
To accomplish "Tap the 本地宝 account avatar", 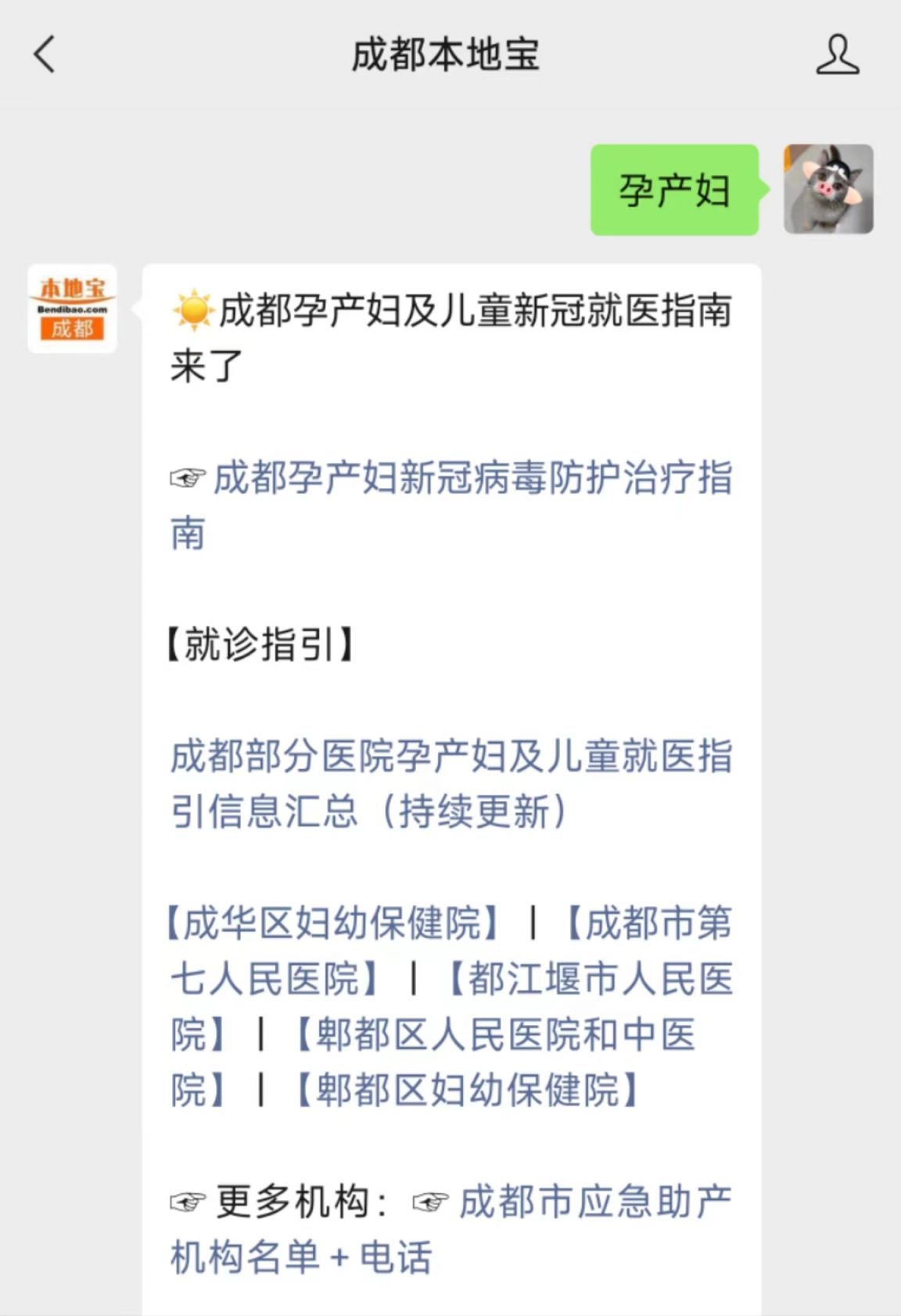I will click(x=73, y=309).
